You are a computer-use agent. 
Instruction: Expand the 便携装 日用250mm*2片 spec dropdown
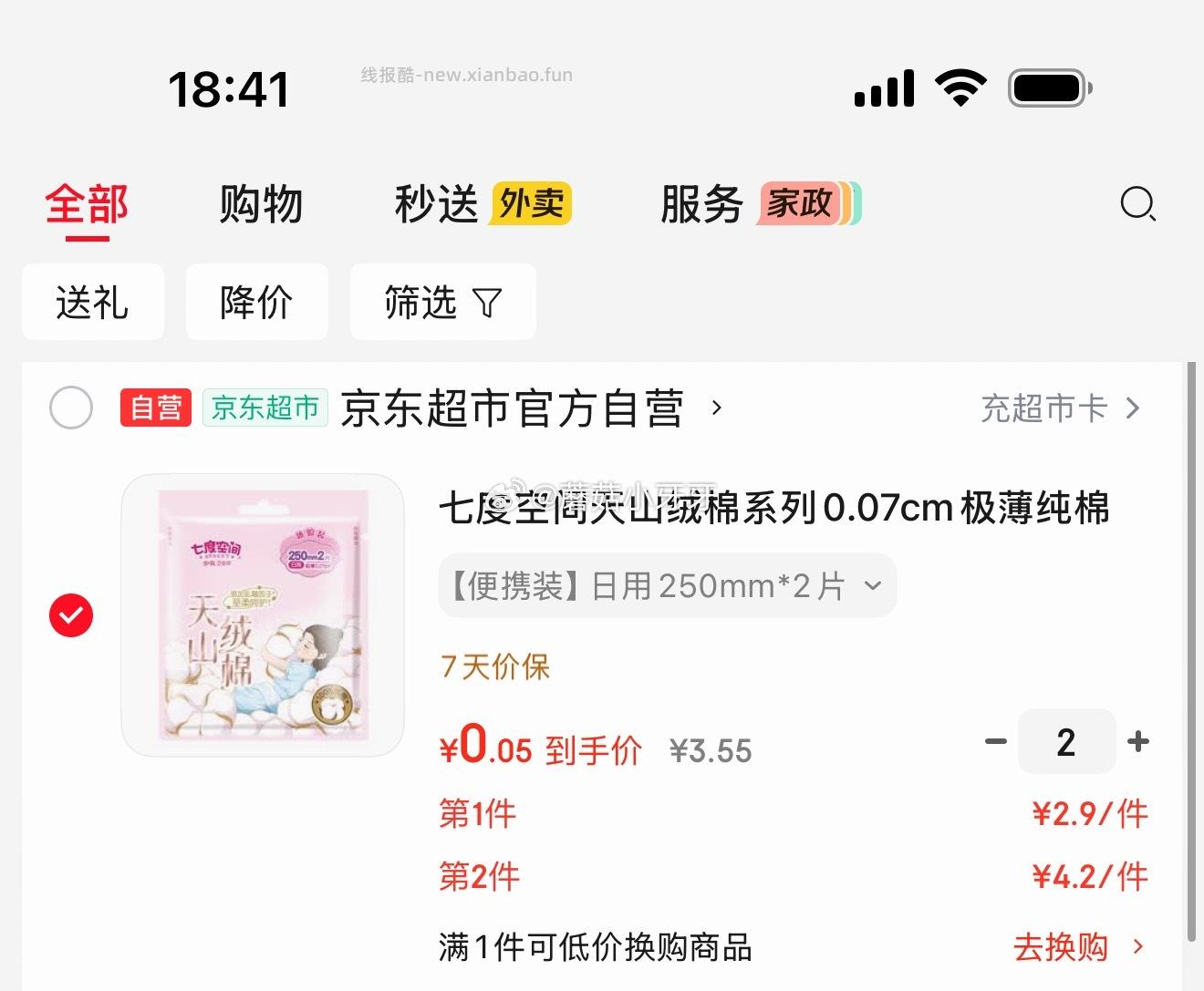[667, 585]
